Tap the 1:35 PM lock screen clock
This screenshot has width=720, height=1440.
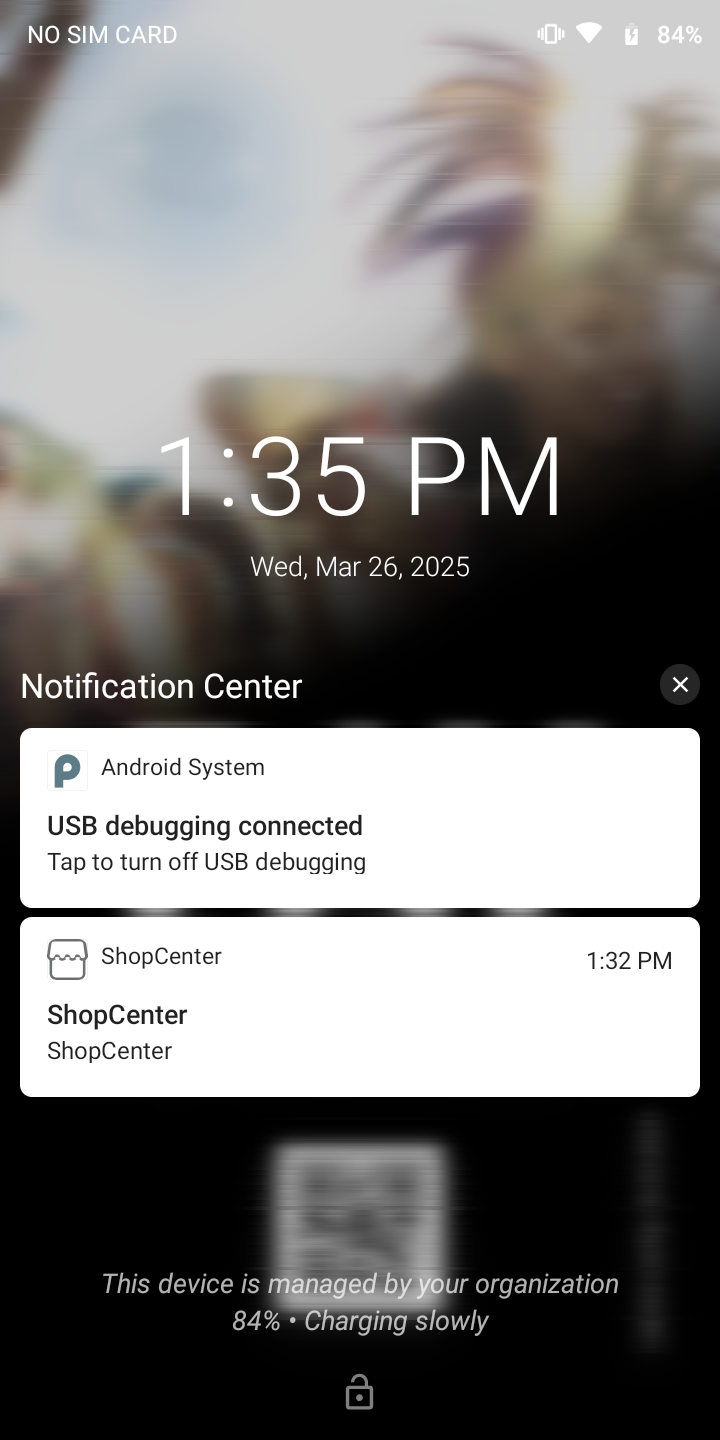coord(360,477)
